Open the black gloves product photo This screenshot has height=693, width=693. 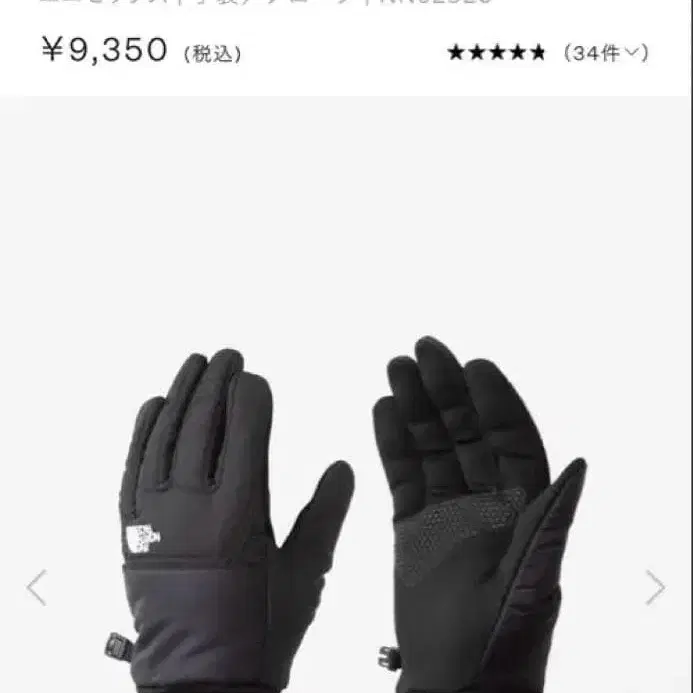[350, 510]
